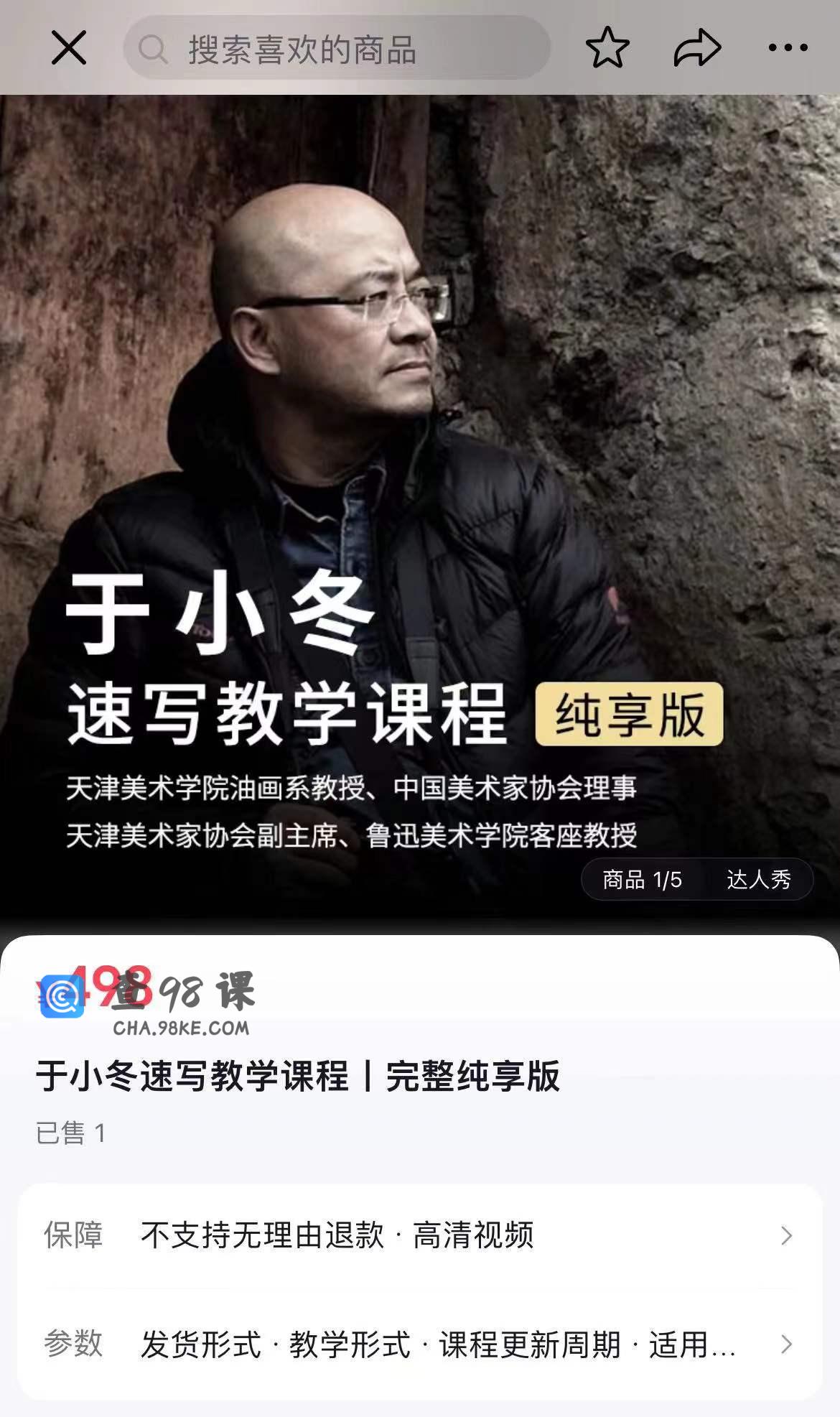The image size is (840, 1417).
Task: View the product banner image
Action: click(x=419, y=431)
